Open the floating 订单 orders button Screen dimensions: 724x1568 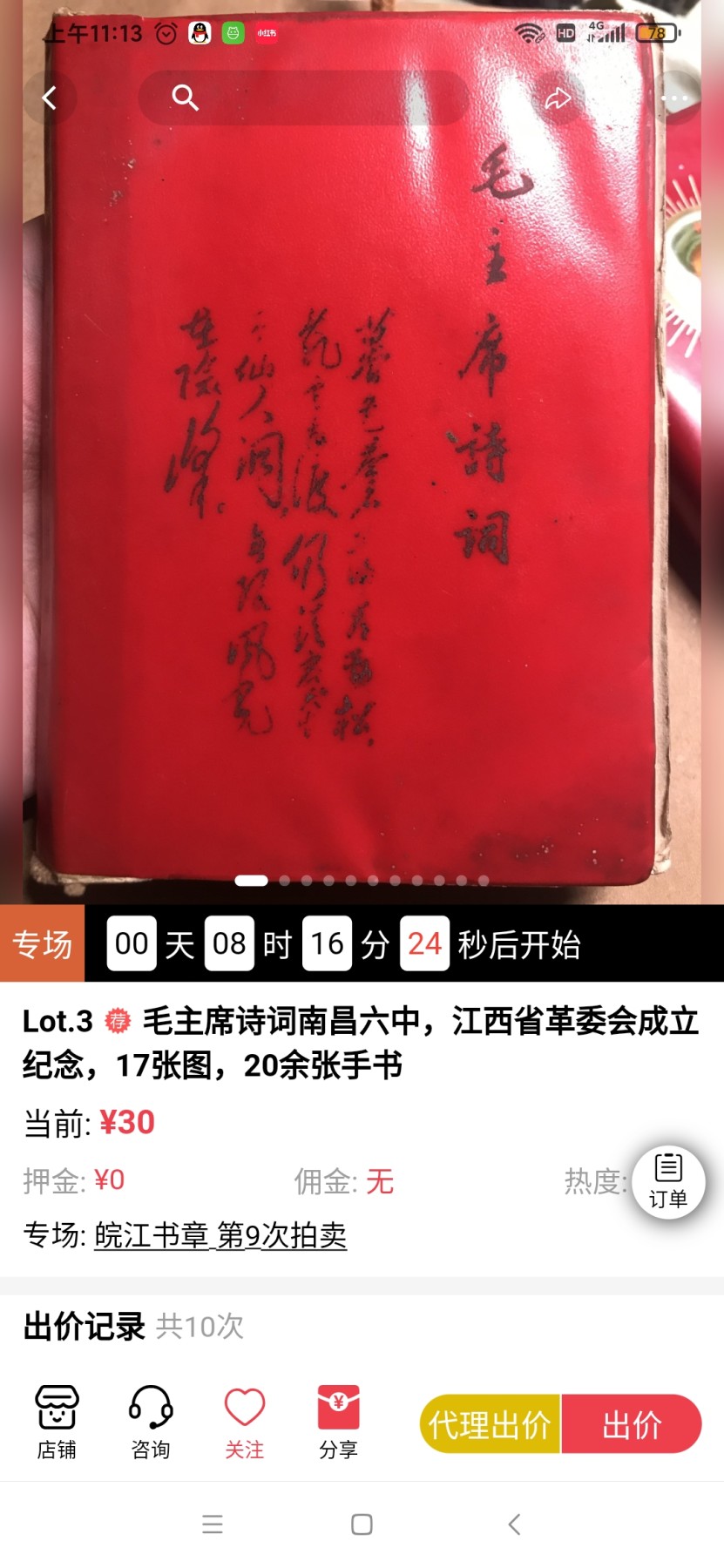pyautogui.click(x=668, y=1181)
